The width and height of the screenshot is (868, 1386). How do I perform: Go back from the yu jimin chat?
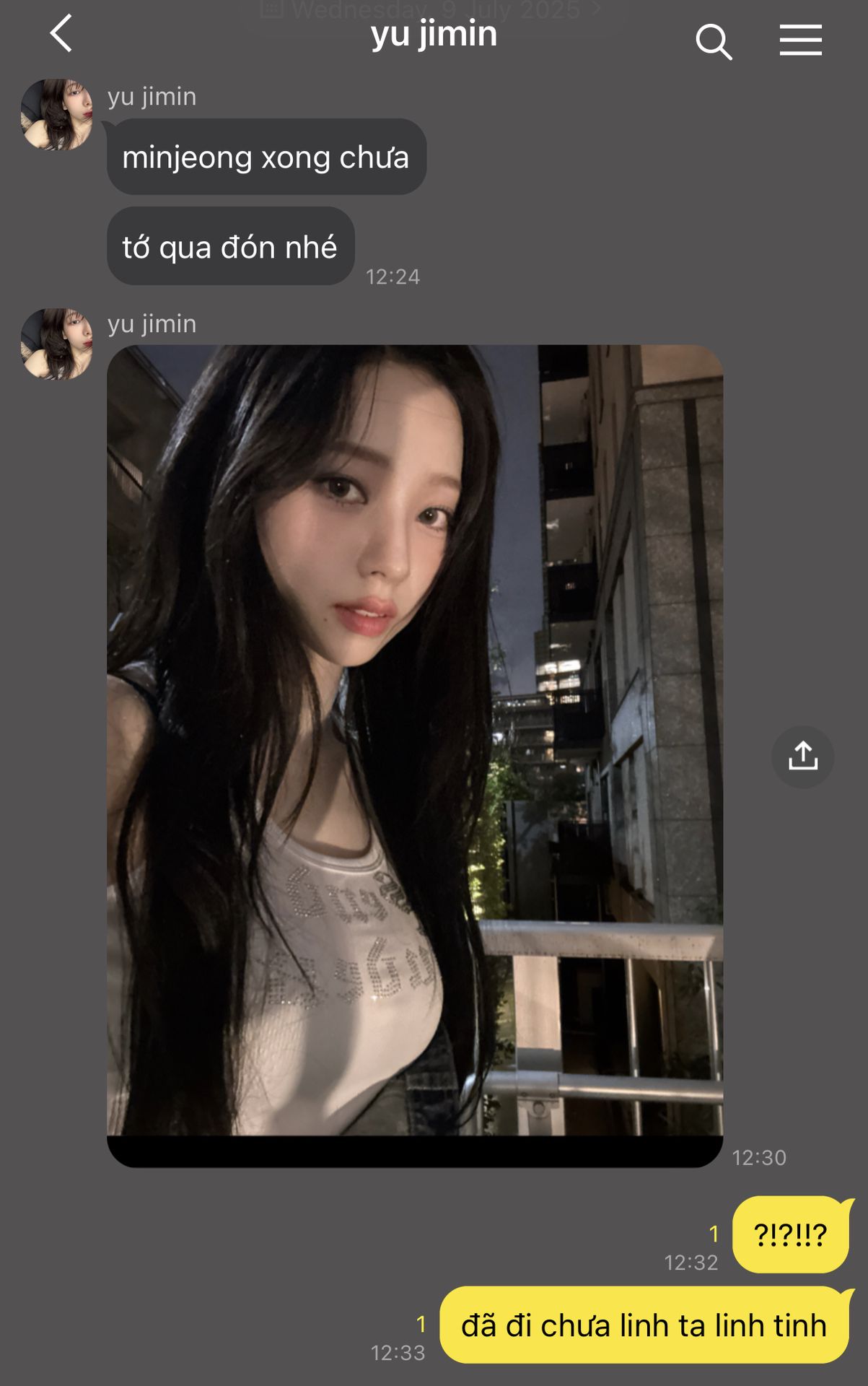tap(61, 34)
